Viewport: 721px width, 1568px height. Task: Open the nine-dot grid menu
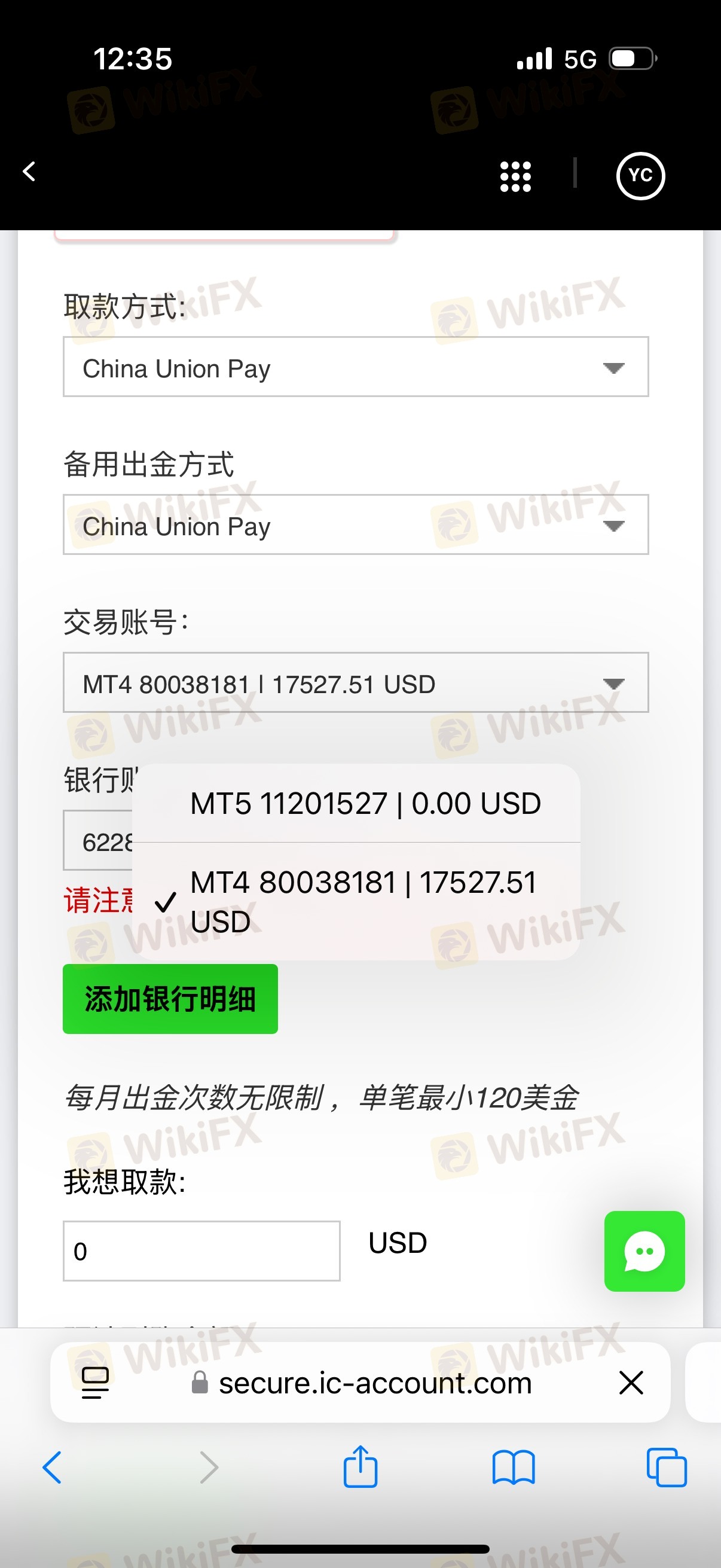pyautogui.click(x=515, y=176)
